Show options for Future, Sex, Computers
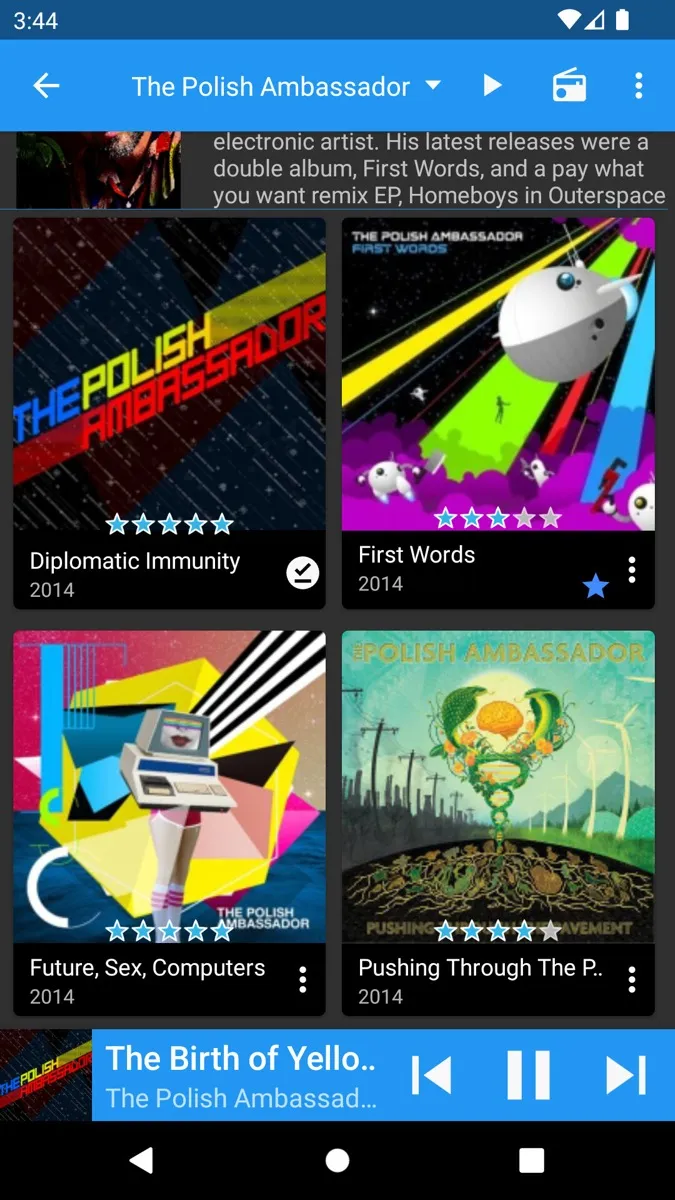Screen dimensions: 675x1200 click(x=302, y=980)
